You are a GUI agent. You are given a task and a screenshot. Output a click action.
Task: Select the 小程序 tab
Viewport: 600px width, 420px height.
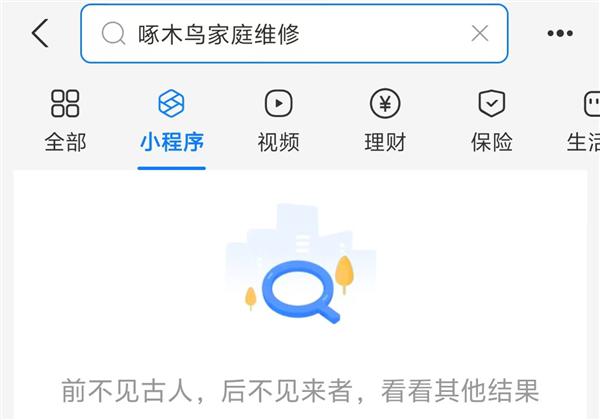172,120
